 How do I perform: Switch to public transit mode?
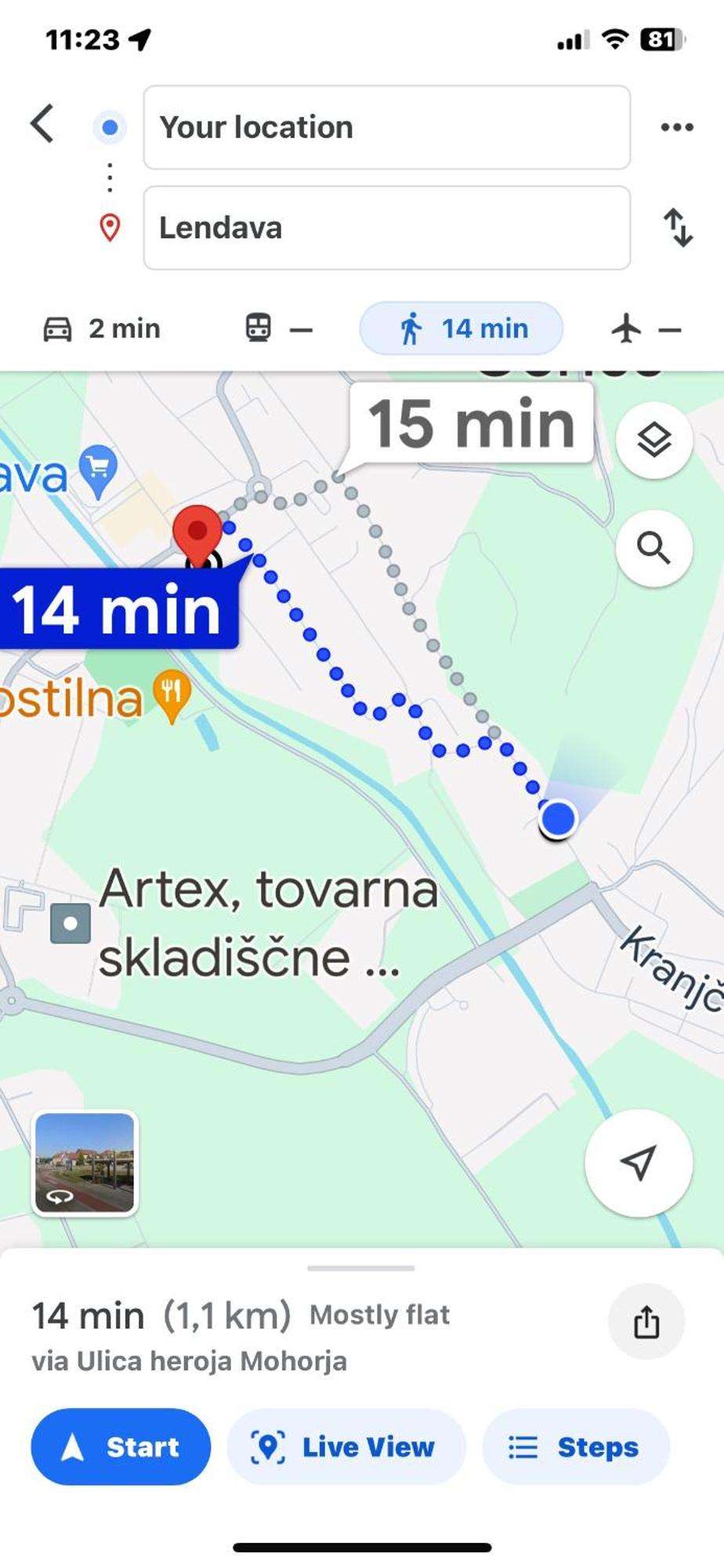click(x=278, y=328)
